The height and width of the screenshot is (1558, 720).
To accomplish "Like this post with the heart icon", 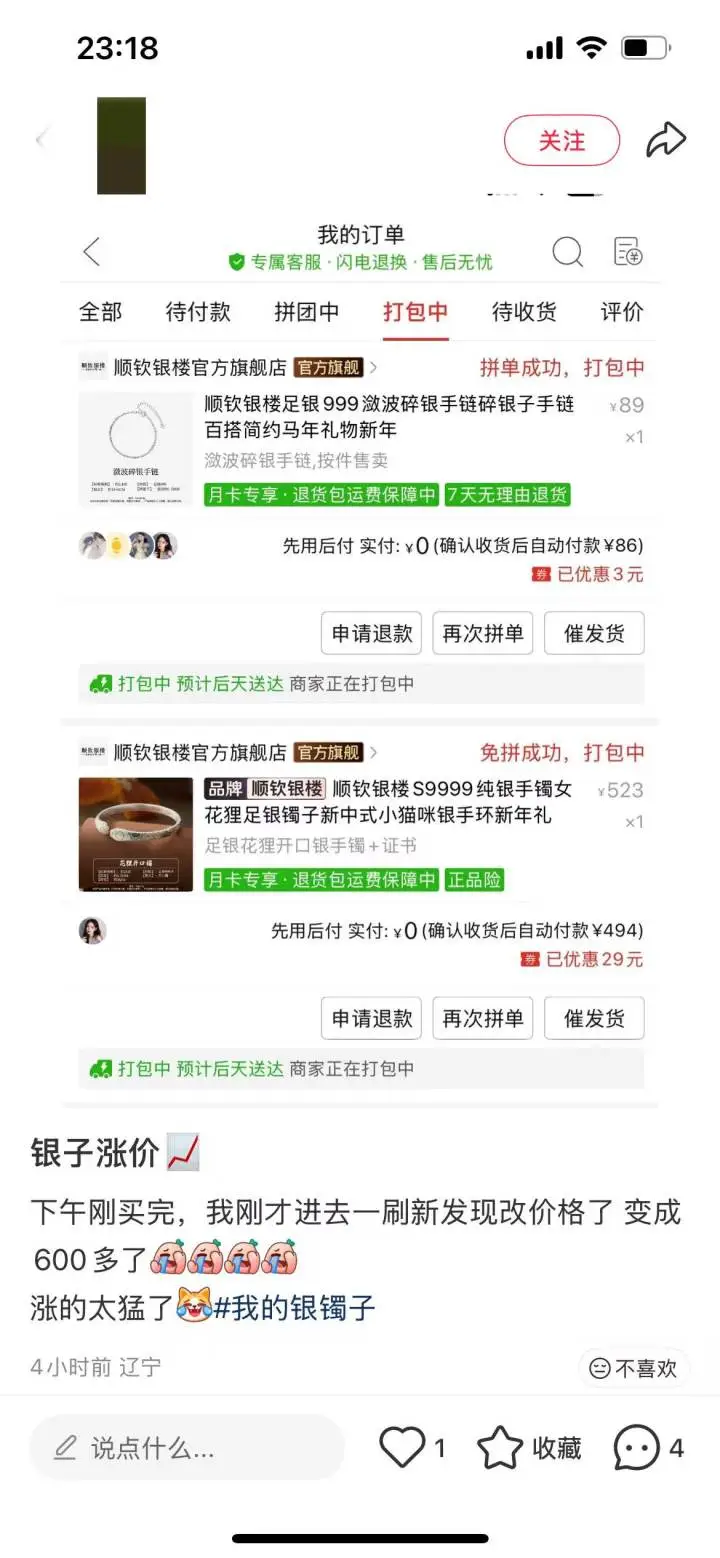I will click(403, 1447).
